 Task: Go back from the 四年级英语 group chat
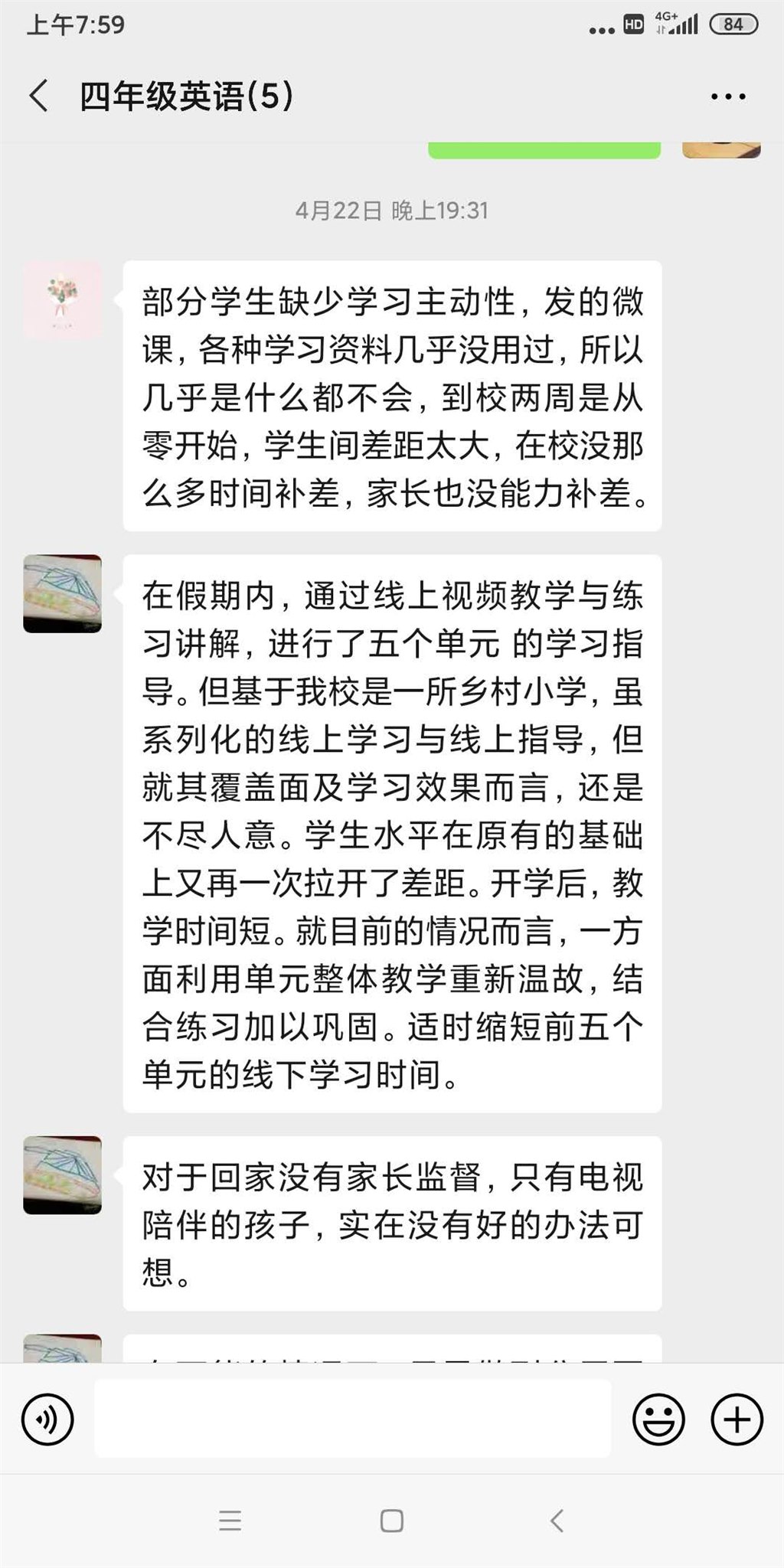[40, 96]
